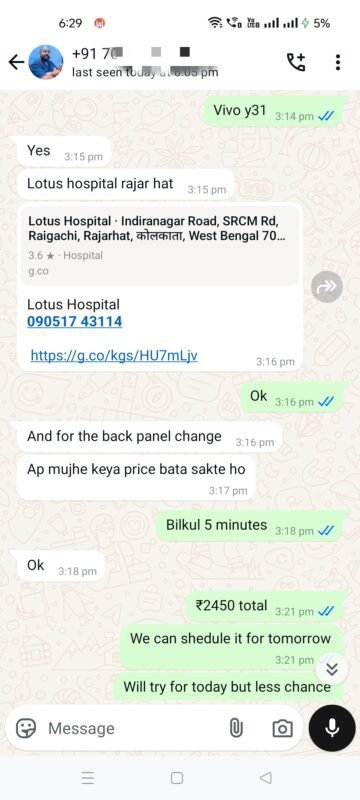Go back using the top-left arrow
Viewport: 360px width, 800px height.
16,62
